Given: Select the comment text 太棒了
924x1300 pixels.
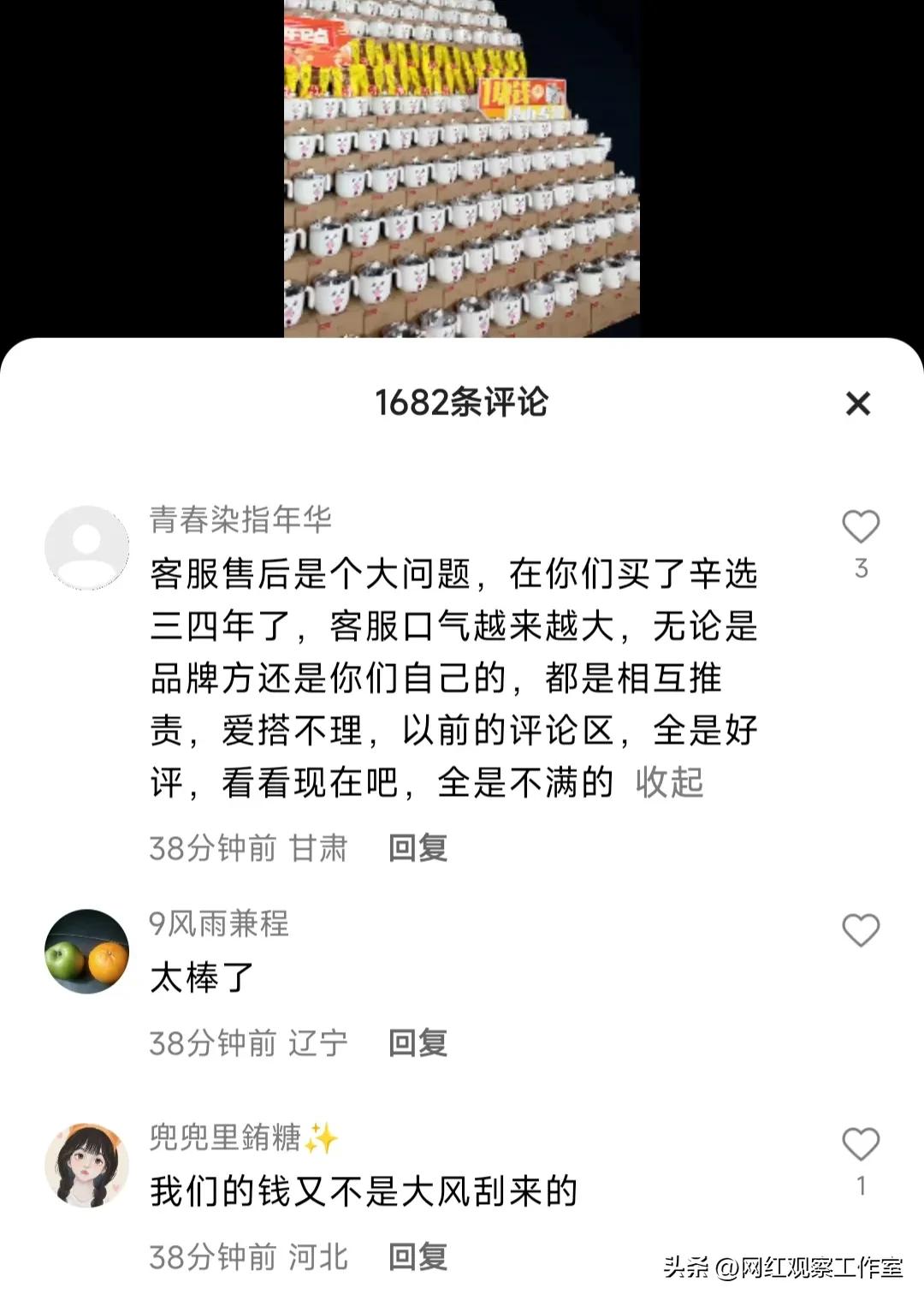Looking at the screenshot, I should [198, 976].
